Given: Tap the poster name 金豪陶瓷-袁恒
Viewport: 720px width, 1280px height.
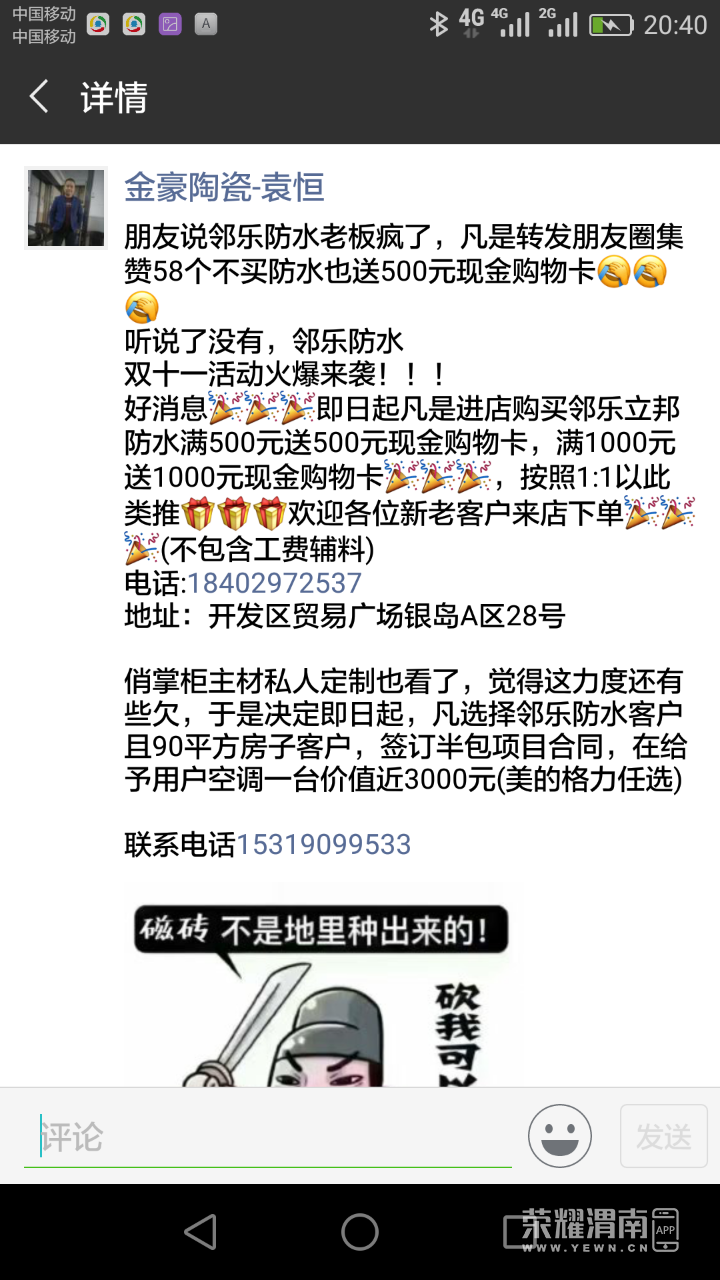Looking at the screenshot, I should pyautogui.click(x=224, y=187).
